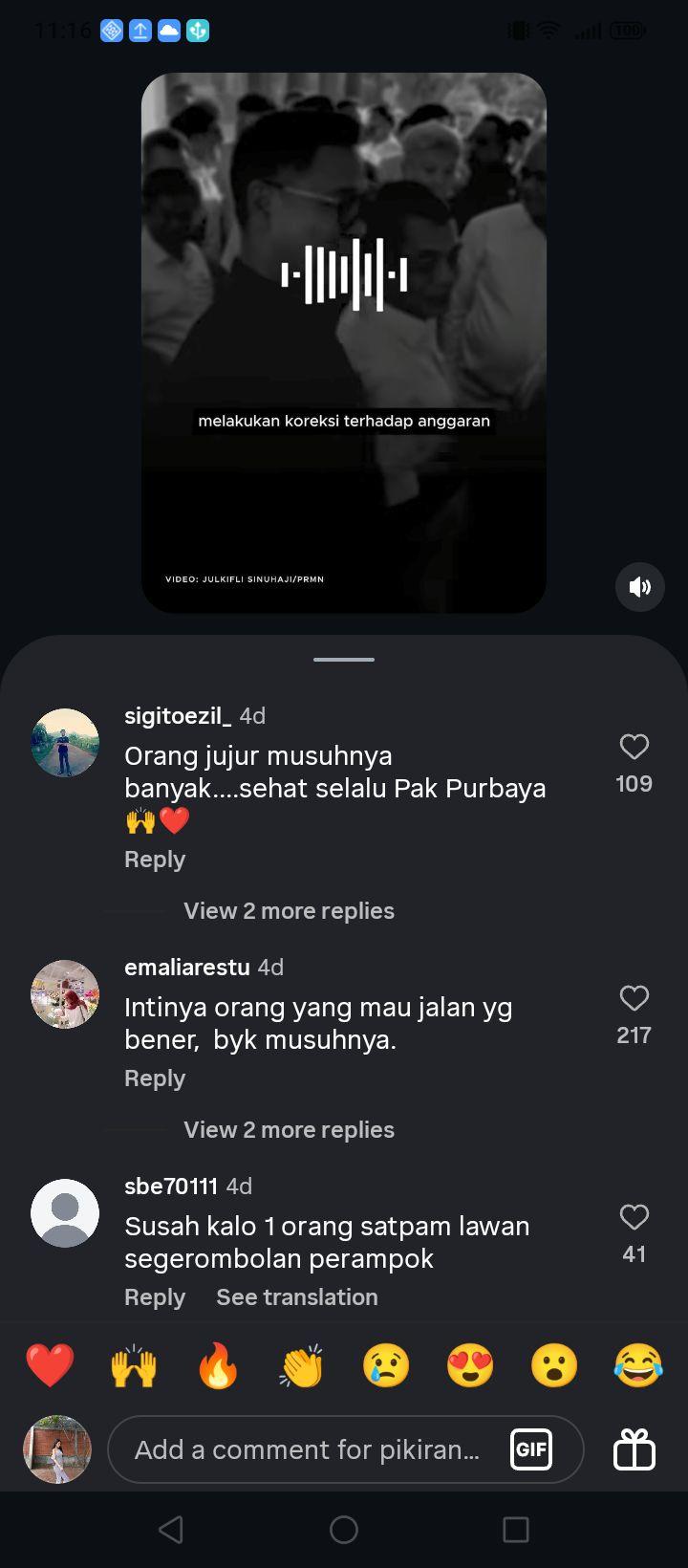This screenshot has height=1568, width=688.
Task: Reply to emaliarestu's comment
Action: tap(155, 1078)
